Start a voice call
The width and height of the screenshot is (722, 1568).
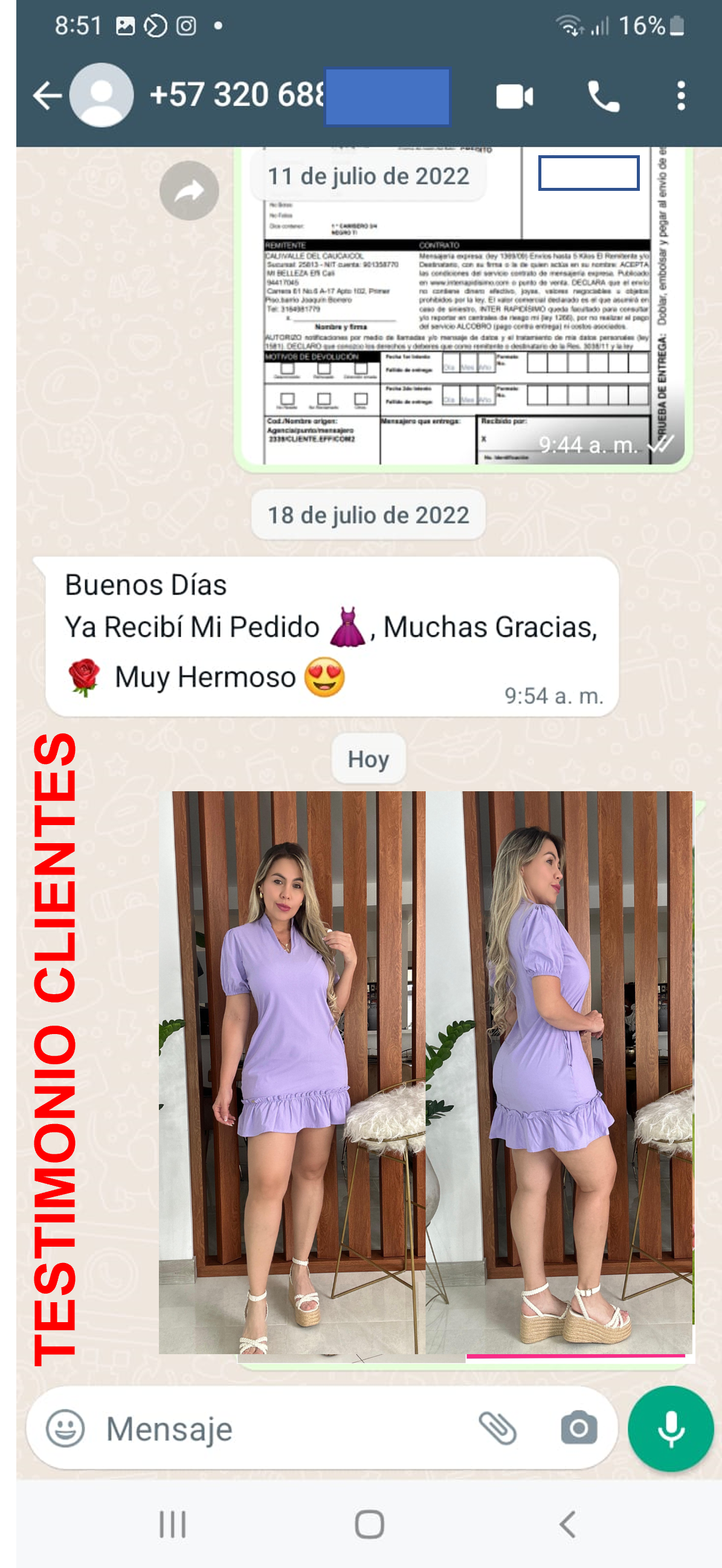pyautogui.click(x=603, y=97)
